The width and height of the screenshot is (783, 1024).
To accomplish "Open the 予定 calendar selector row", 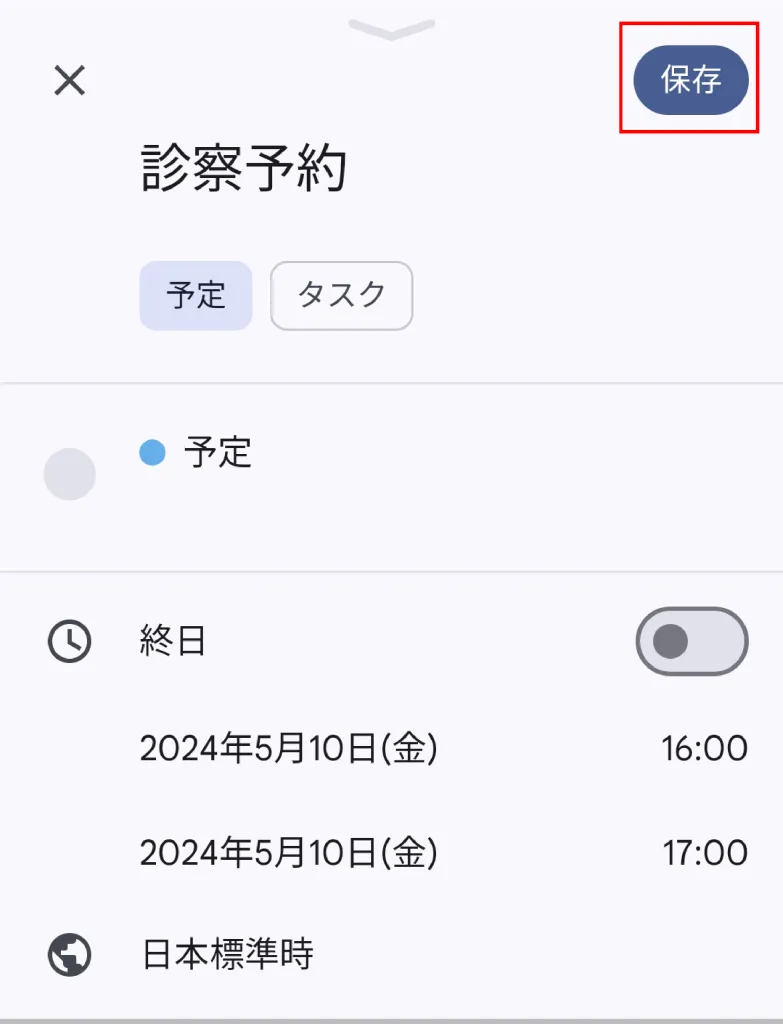I will (x=391, y=476).
